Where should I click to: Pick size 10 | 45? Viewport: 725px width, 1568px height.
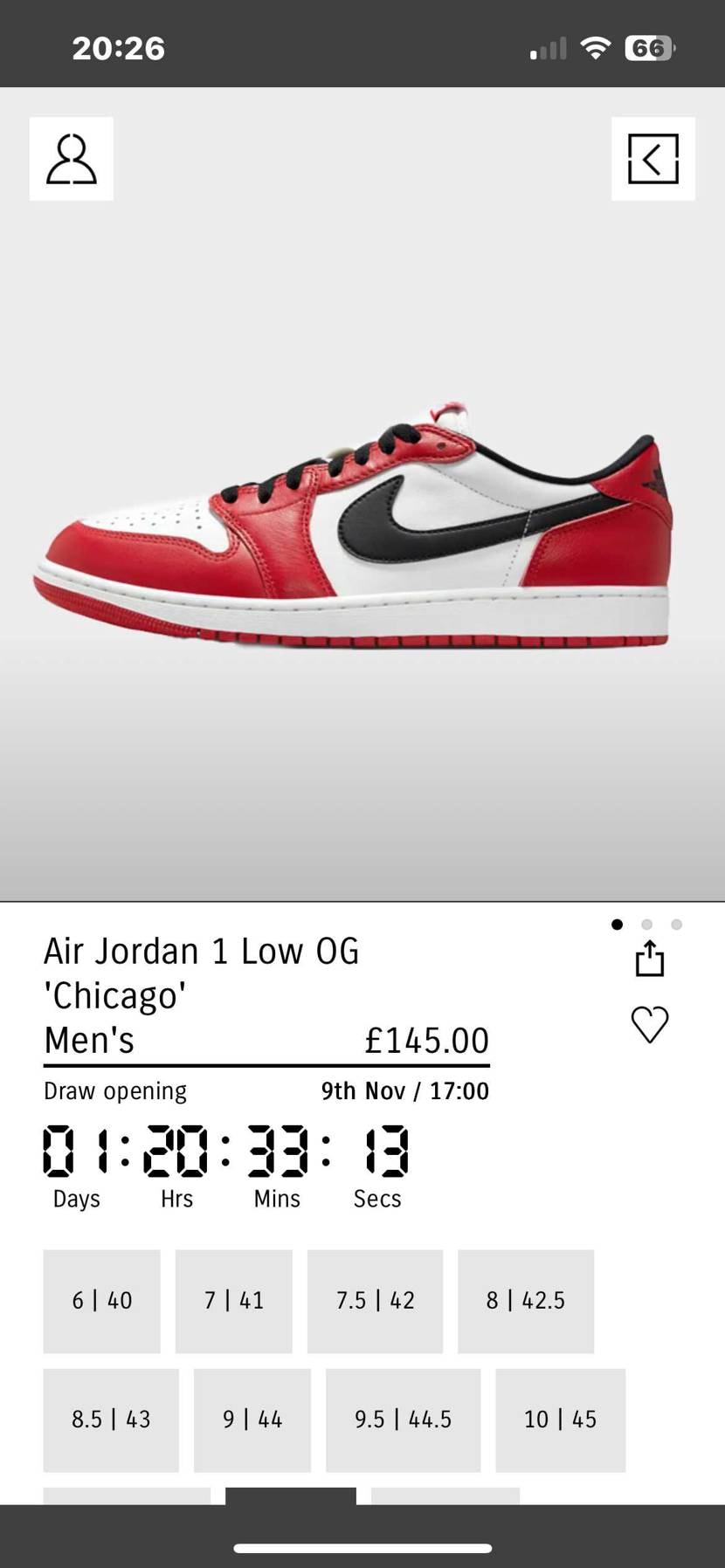coord(560,1420)
